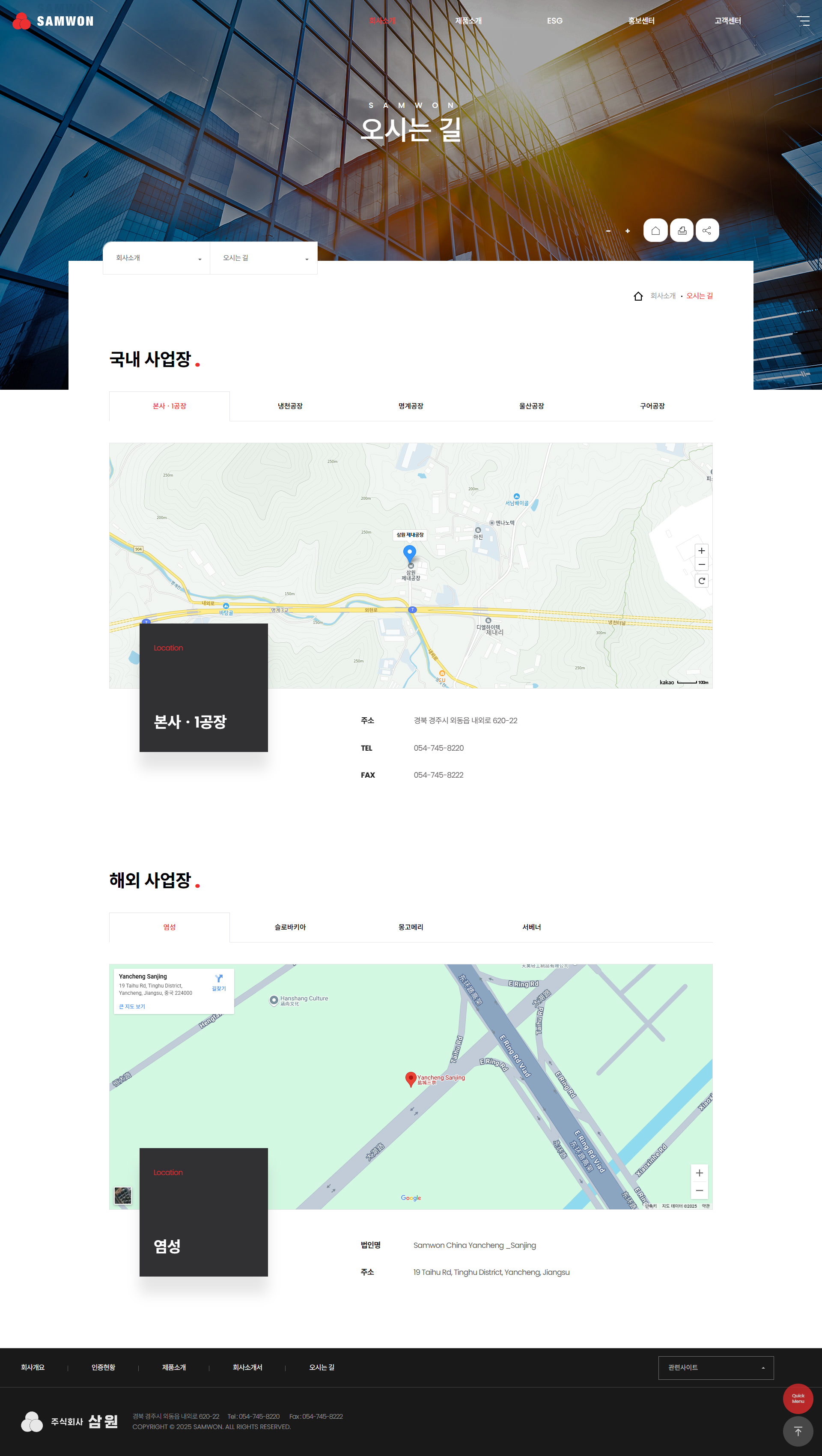Get directions with 길찾기
Viewport: 822px width, 1456px height.
pyautogui.click(x=219, y=982)
